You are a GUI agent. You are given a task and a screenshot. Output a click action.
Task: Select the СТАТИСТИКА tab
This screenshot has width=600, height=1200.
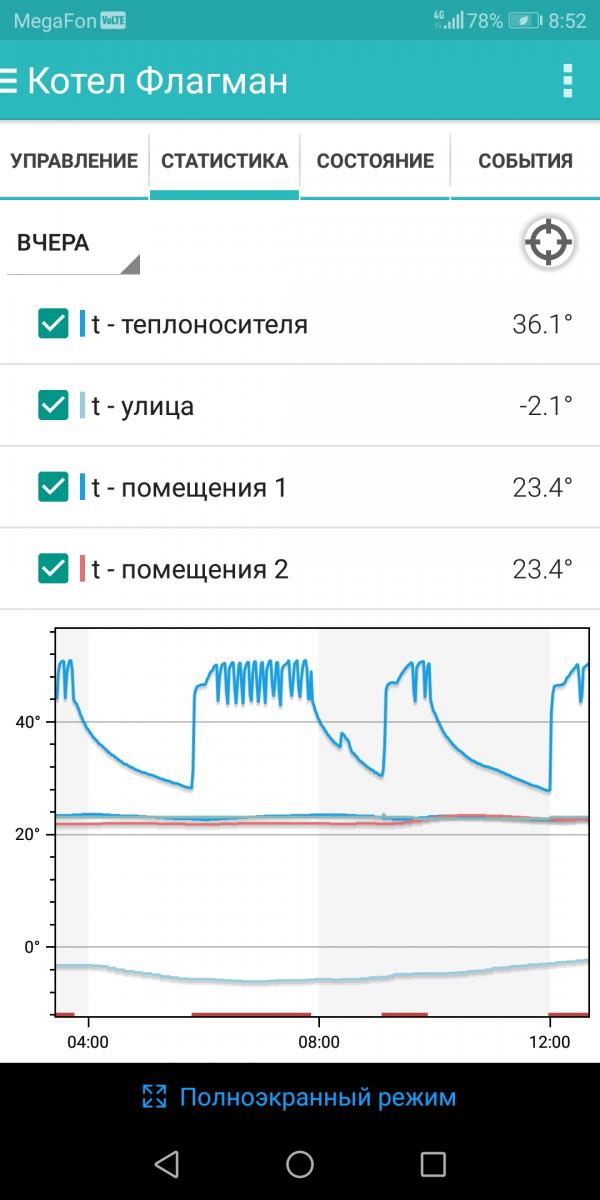tap(224, 161)
